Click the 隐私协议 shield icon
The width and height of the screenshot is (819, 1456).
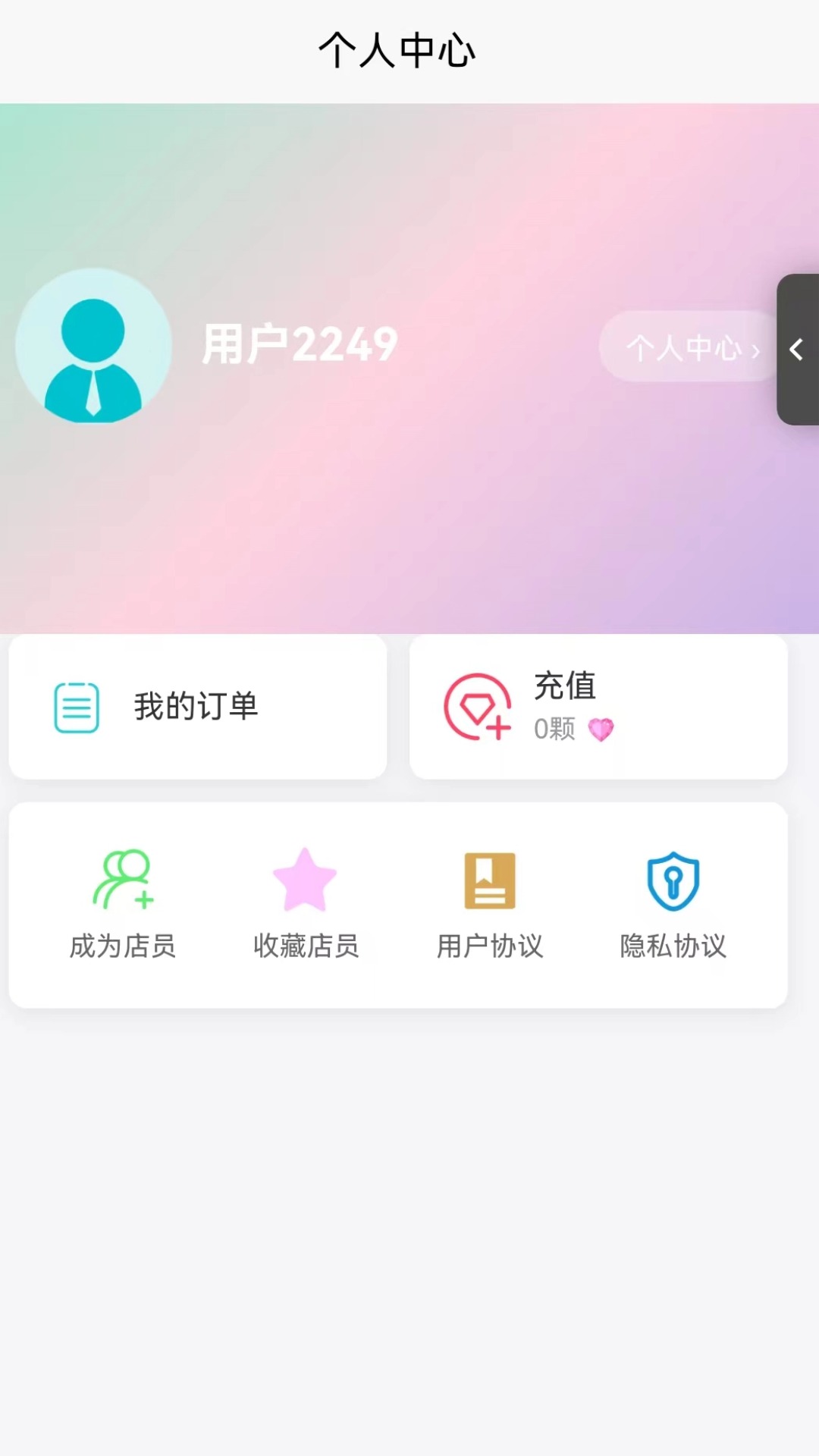673,880
